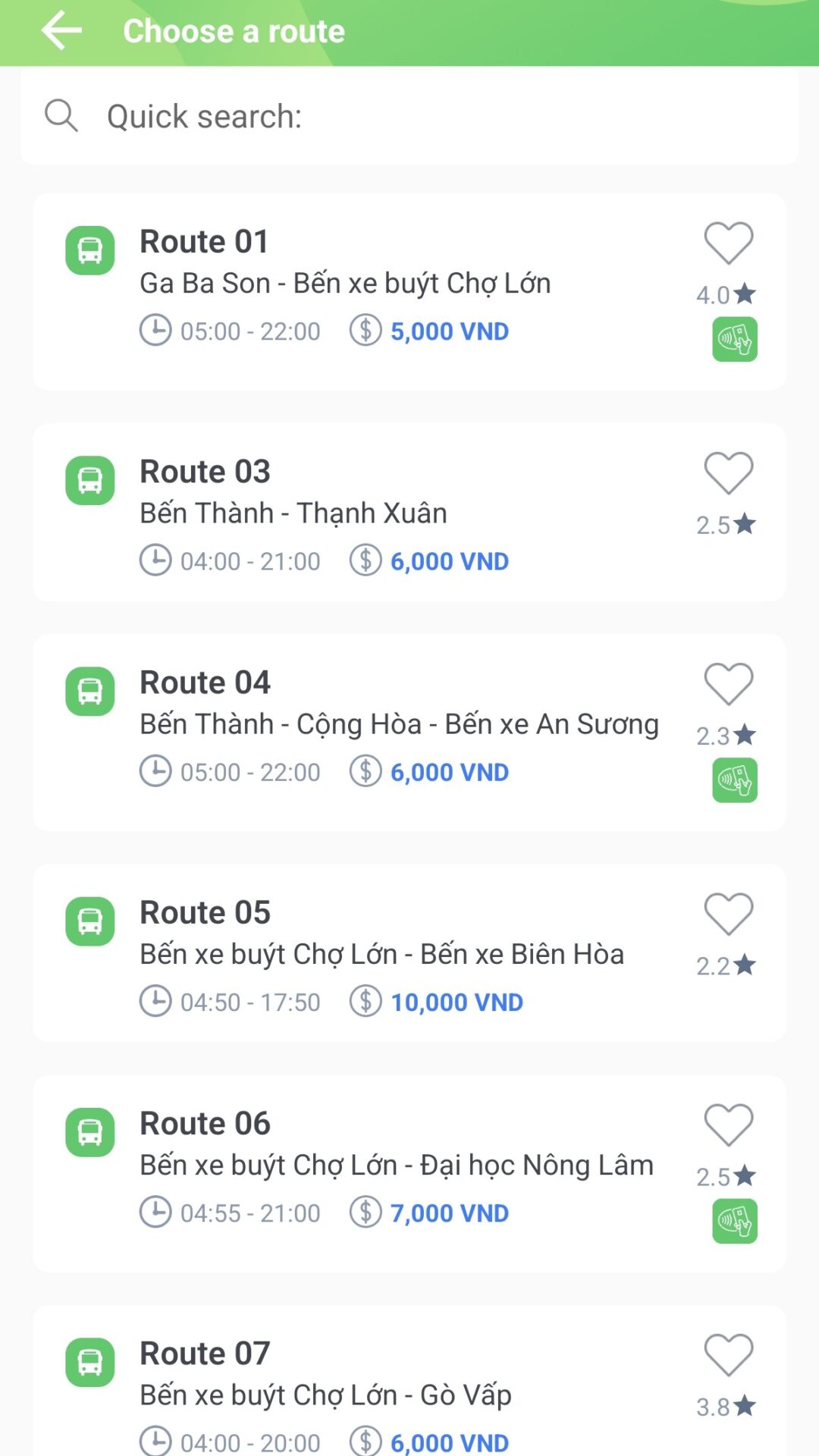Image resolution: width=819 pixels, height=1456 pixels.
Task: Save Route 07 to favorites
Action: tap(728, 1354)
